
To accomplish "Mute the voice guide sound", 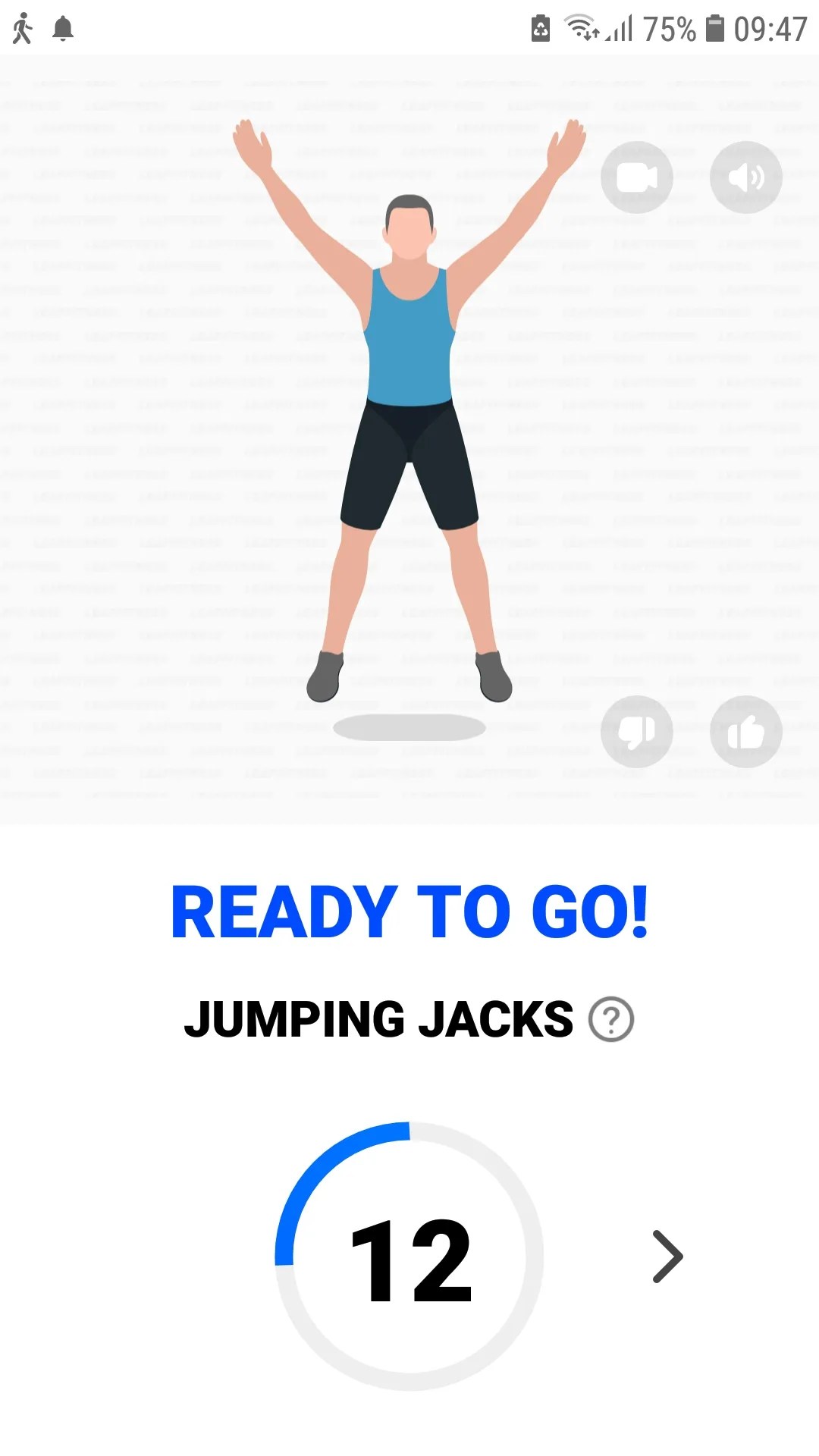I will click(x=745, y=177).
